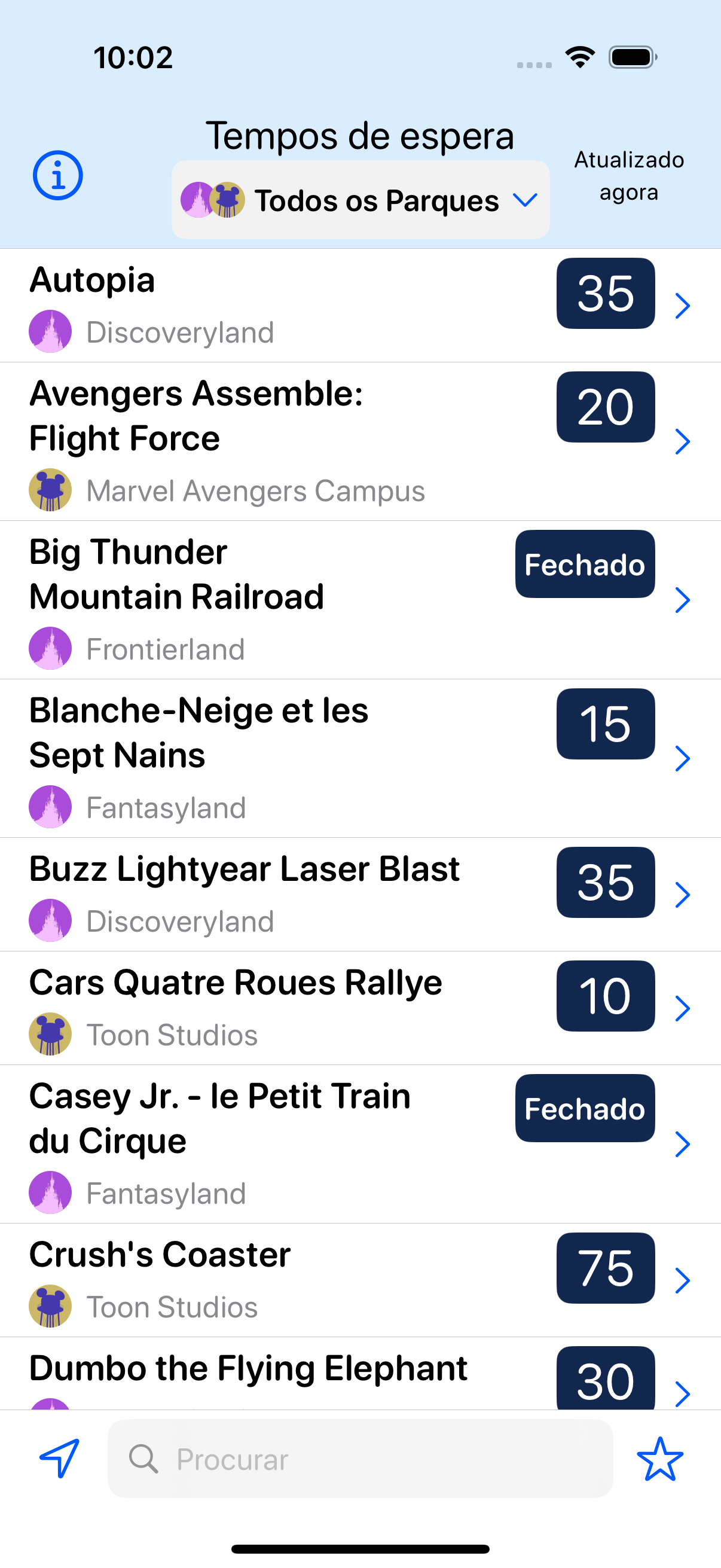Open the info button
Image resolution: width=721 pixels, height=1568 pixels.
(57, 175)
